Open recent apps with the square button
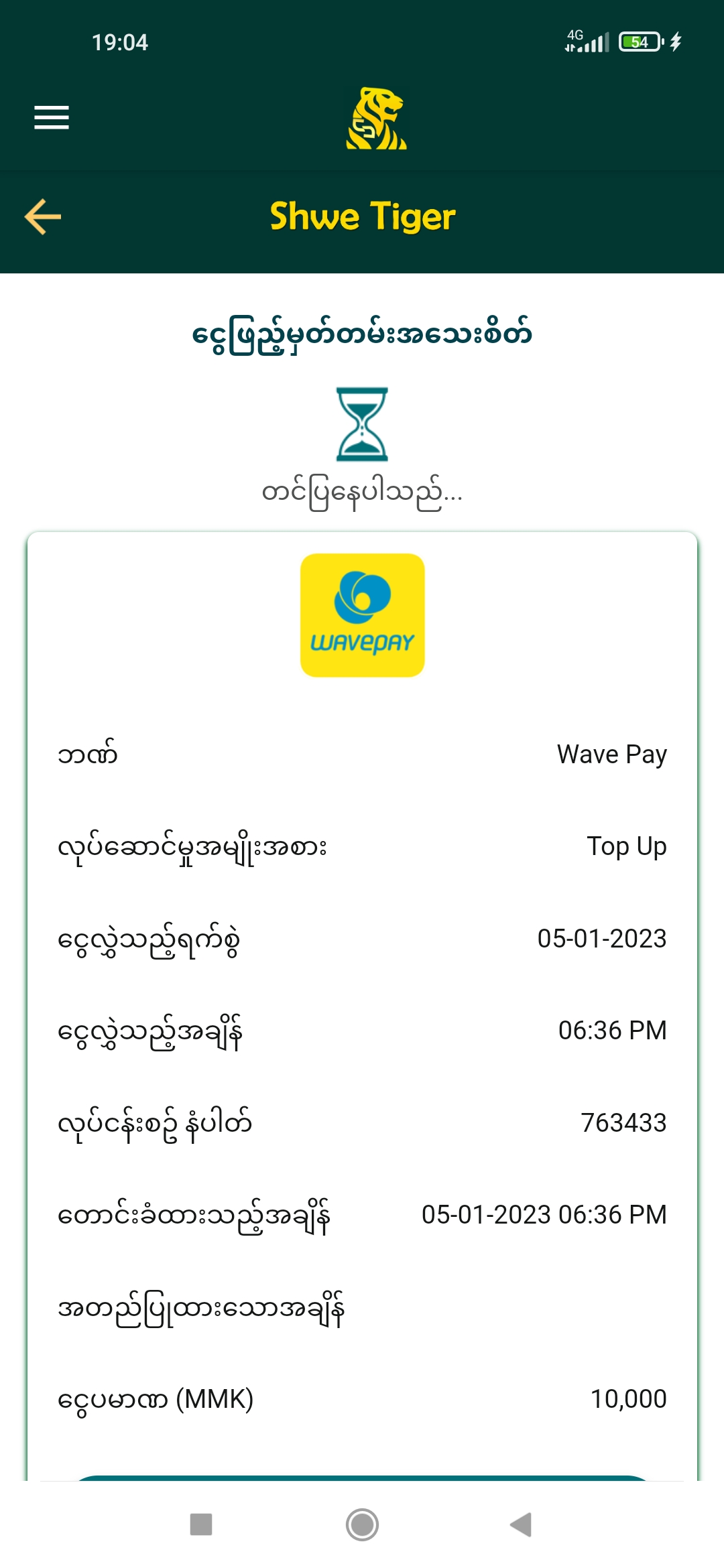The height and width of the screenshot is (1568, 724). tap(201, 1524)
